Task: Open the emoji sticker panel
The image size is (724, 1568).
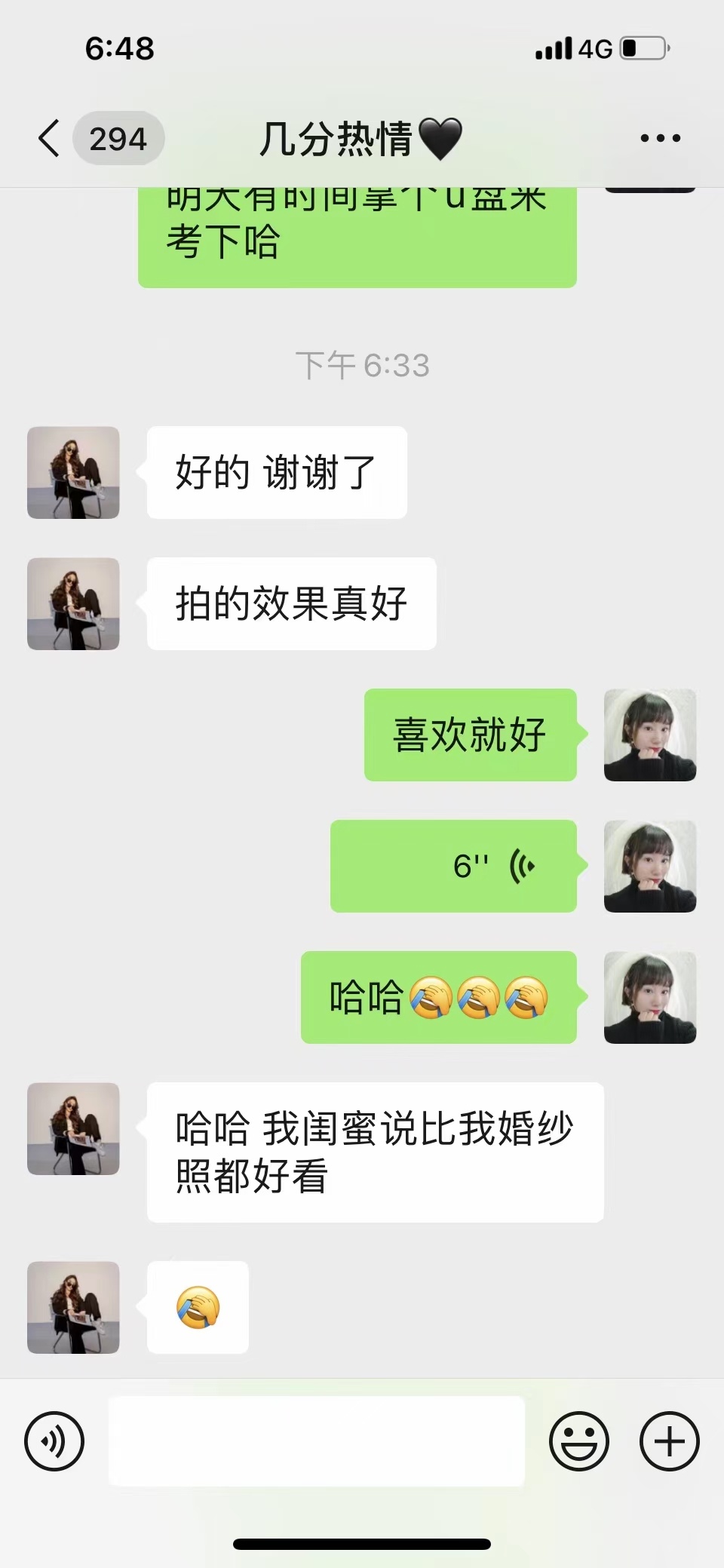Action: pos(578,1441)
